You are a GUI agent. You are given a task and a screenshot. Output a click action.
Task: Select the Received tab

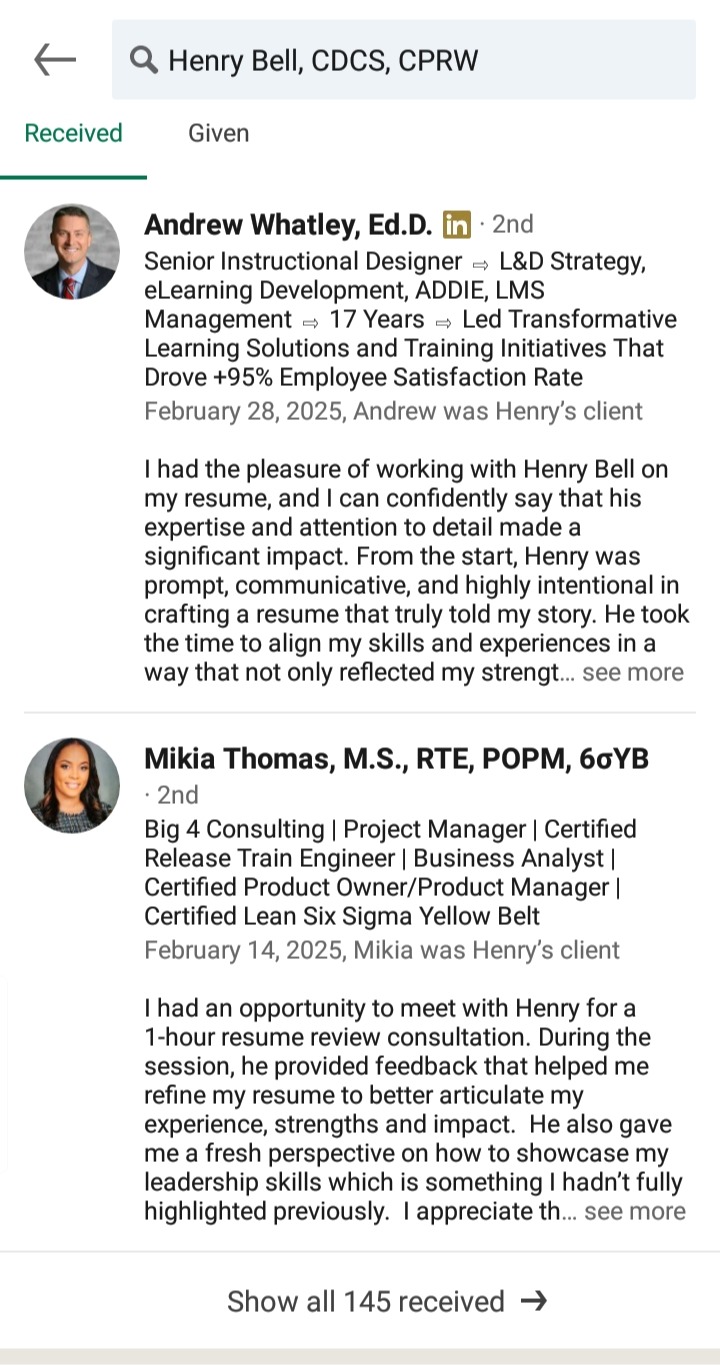tap(73, 133)
